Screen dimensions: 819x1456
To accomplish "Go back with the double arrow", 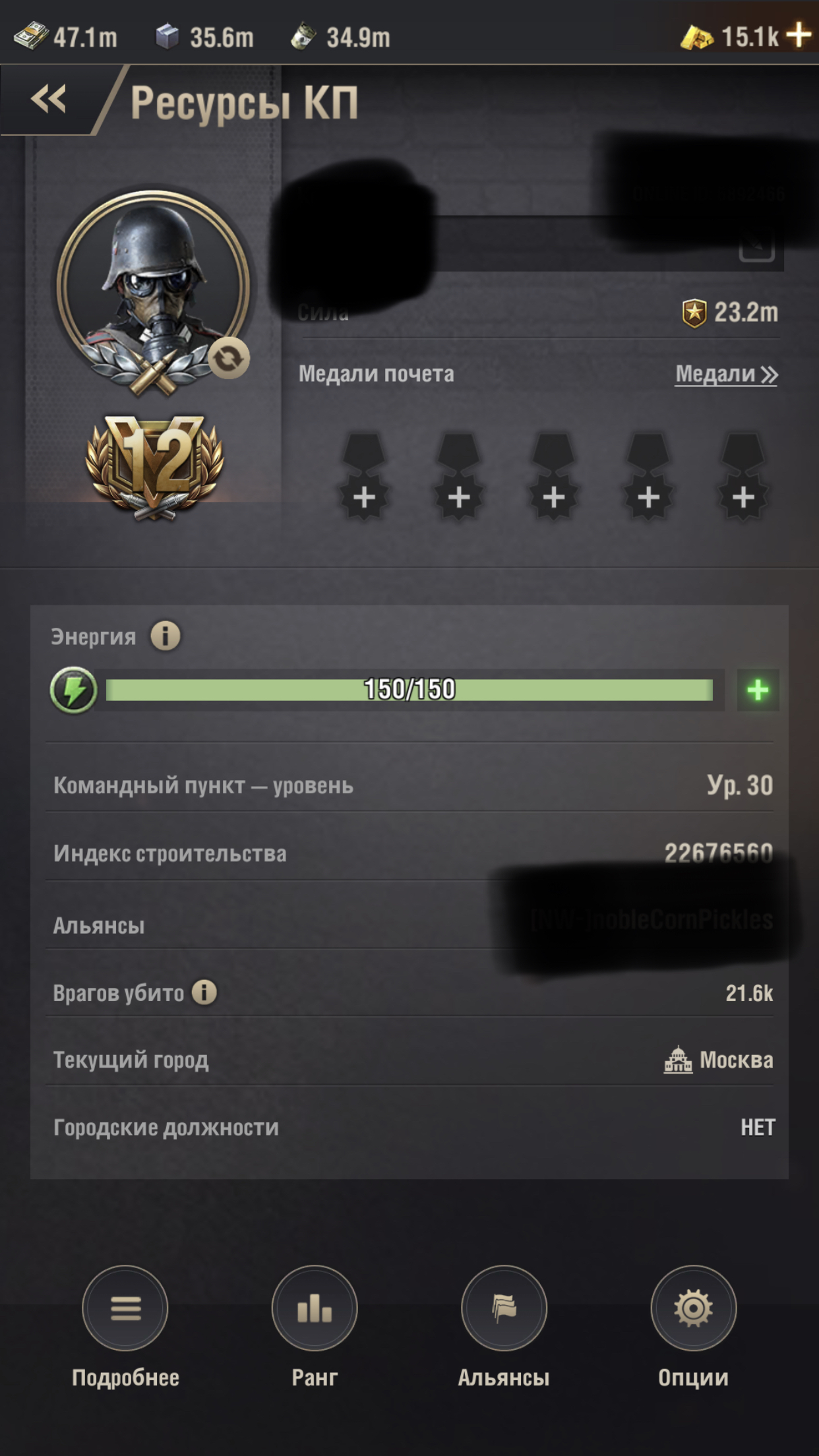I will point(49,100).
